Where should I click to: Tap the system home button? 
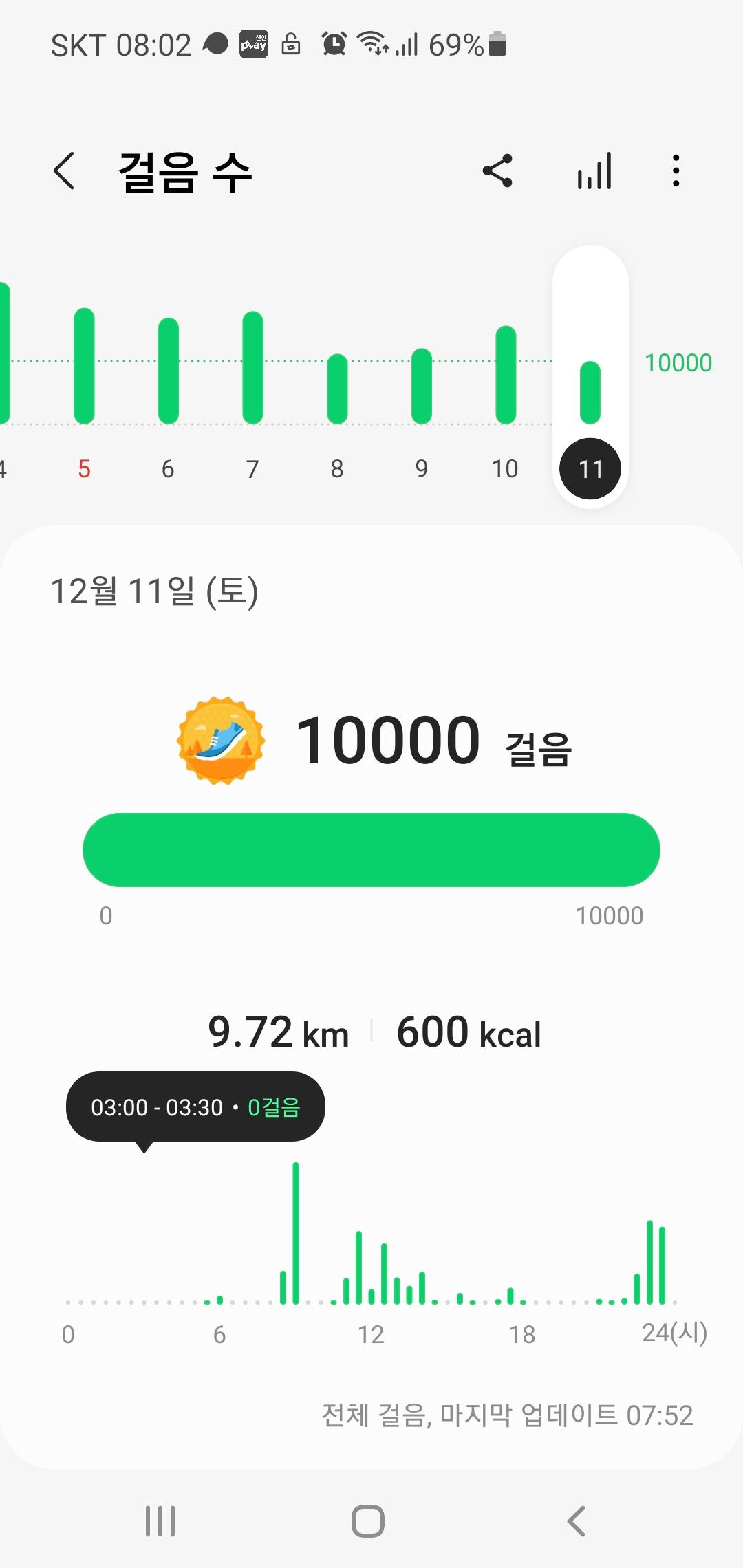[x=368, y=1521]
